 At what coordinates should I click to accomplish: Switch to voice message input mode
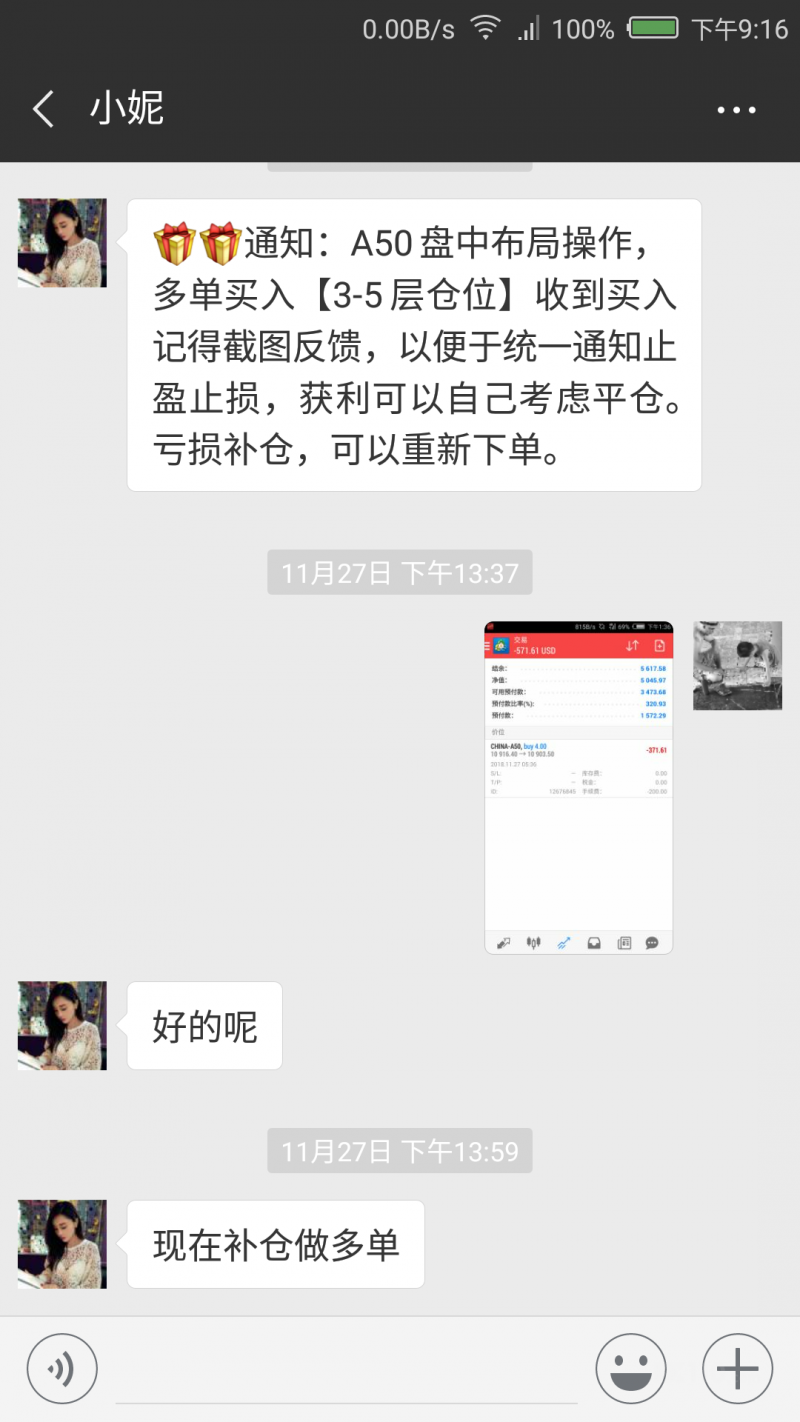[x=62, y=1367]
